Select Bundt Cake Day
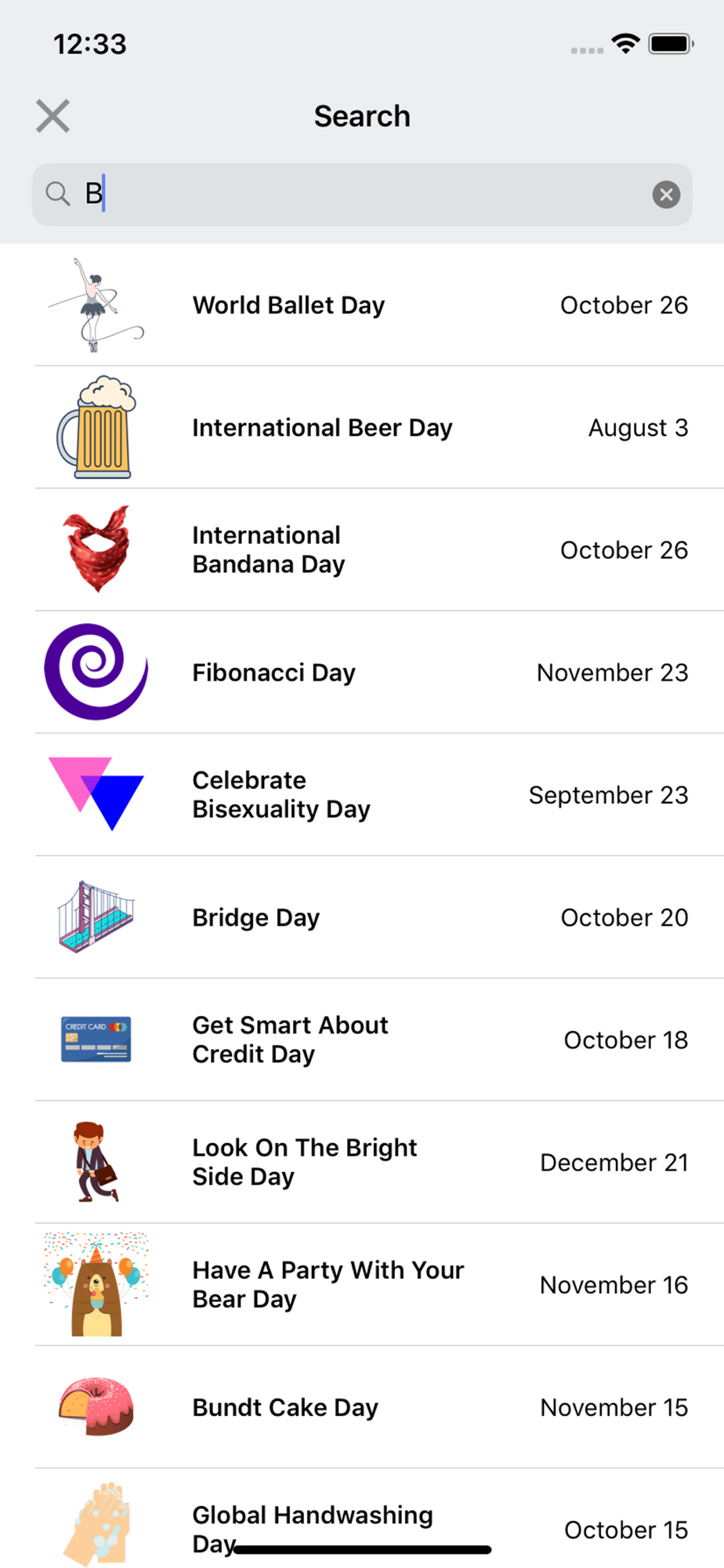Viewport: 724px width, 1568px height. 362,1406
